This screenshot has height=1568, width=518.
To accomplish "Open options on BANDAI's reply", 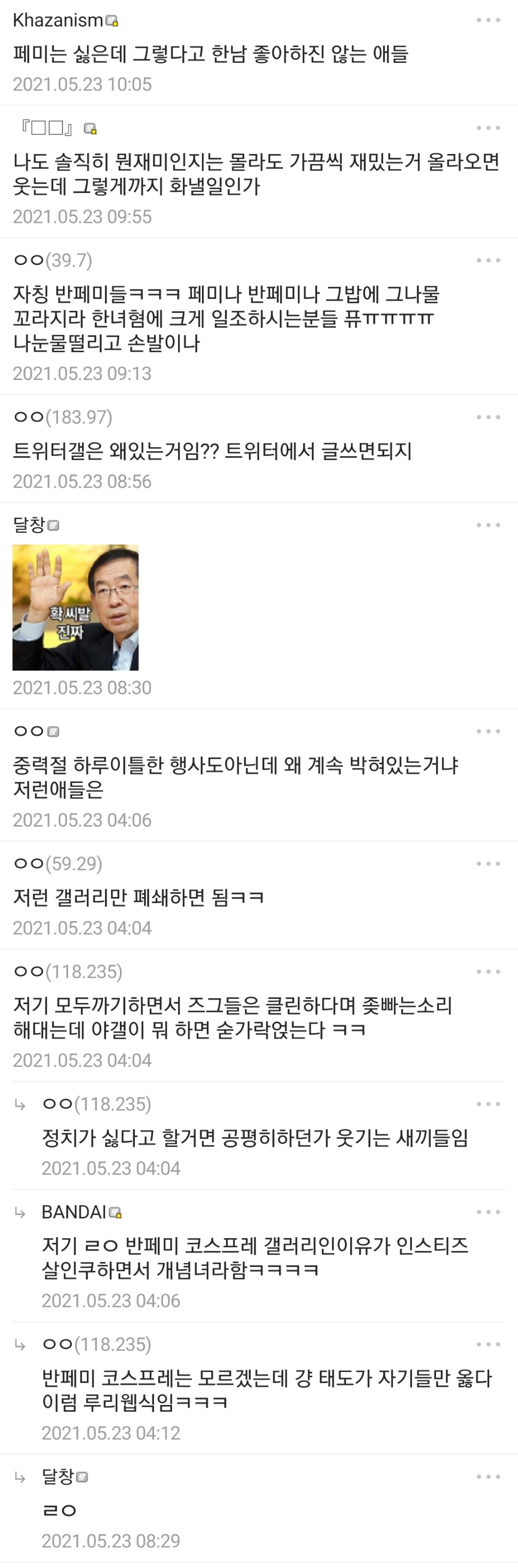I will [x=488, y=1212].
